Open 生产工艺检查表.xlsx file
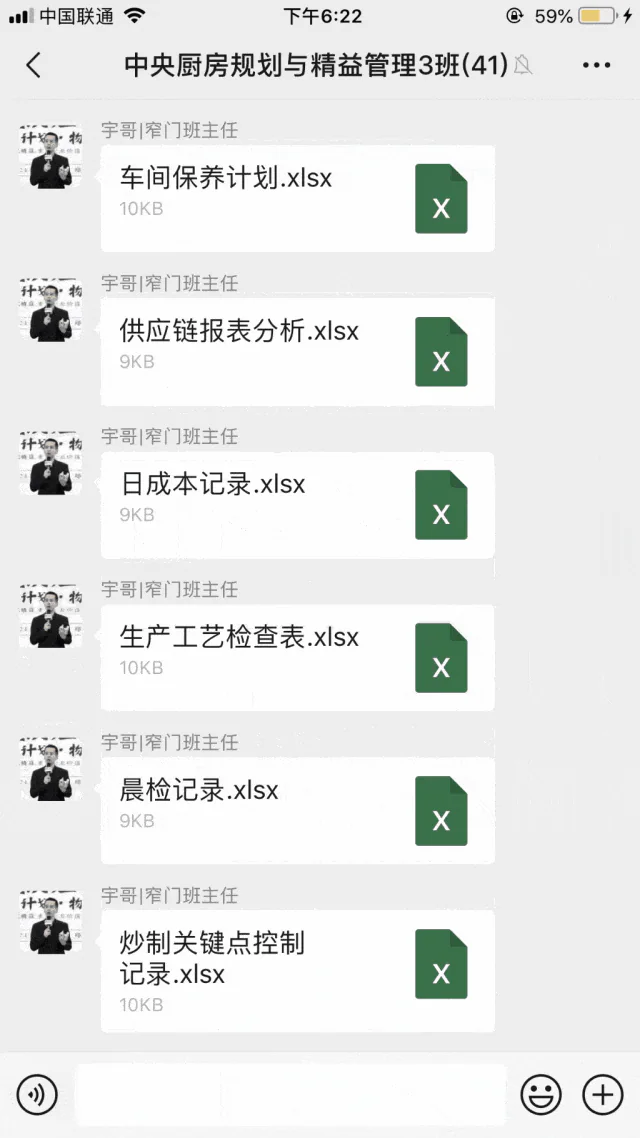 point(298,658)
